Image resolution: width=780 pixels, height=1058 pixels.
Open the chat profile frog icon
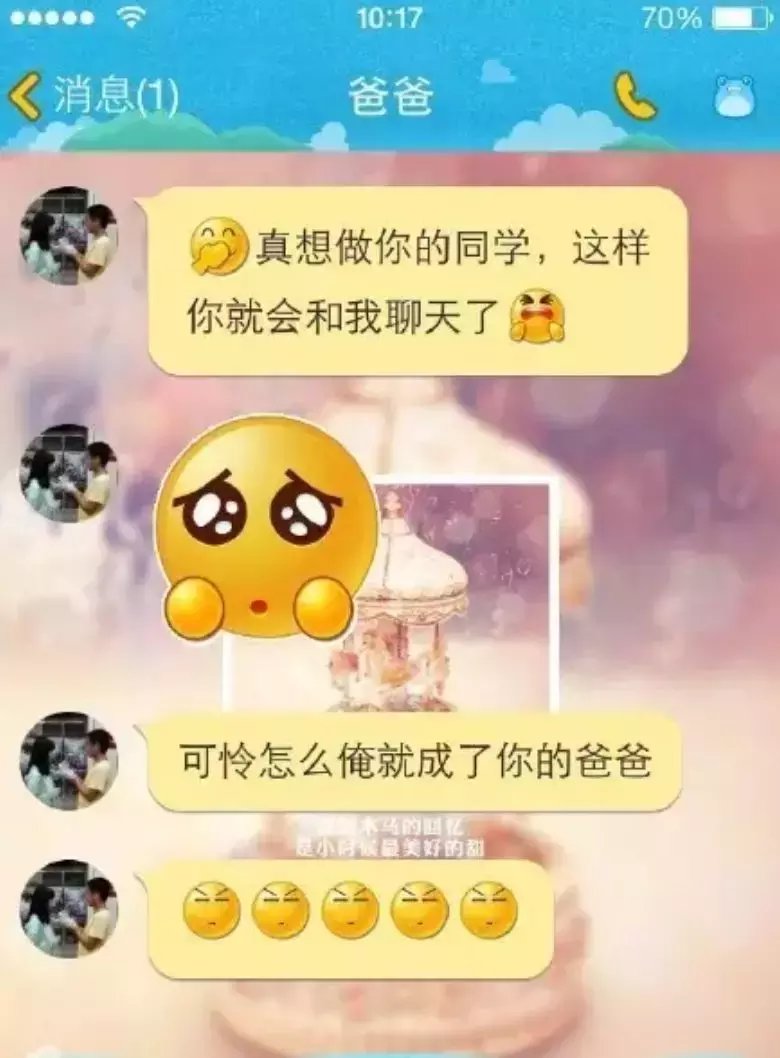[735, 97]
